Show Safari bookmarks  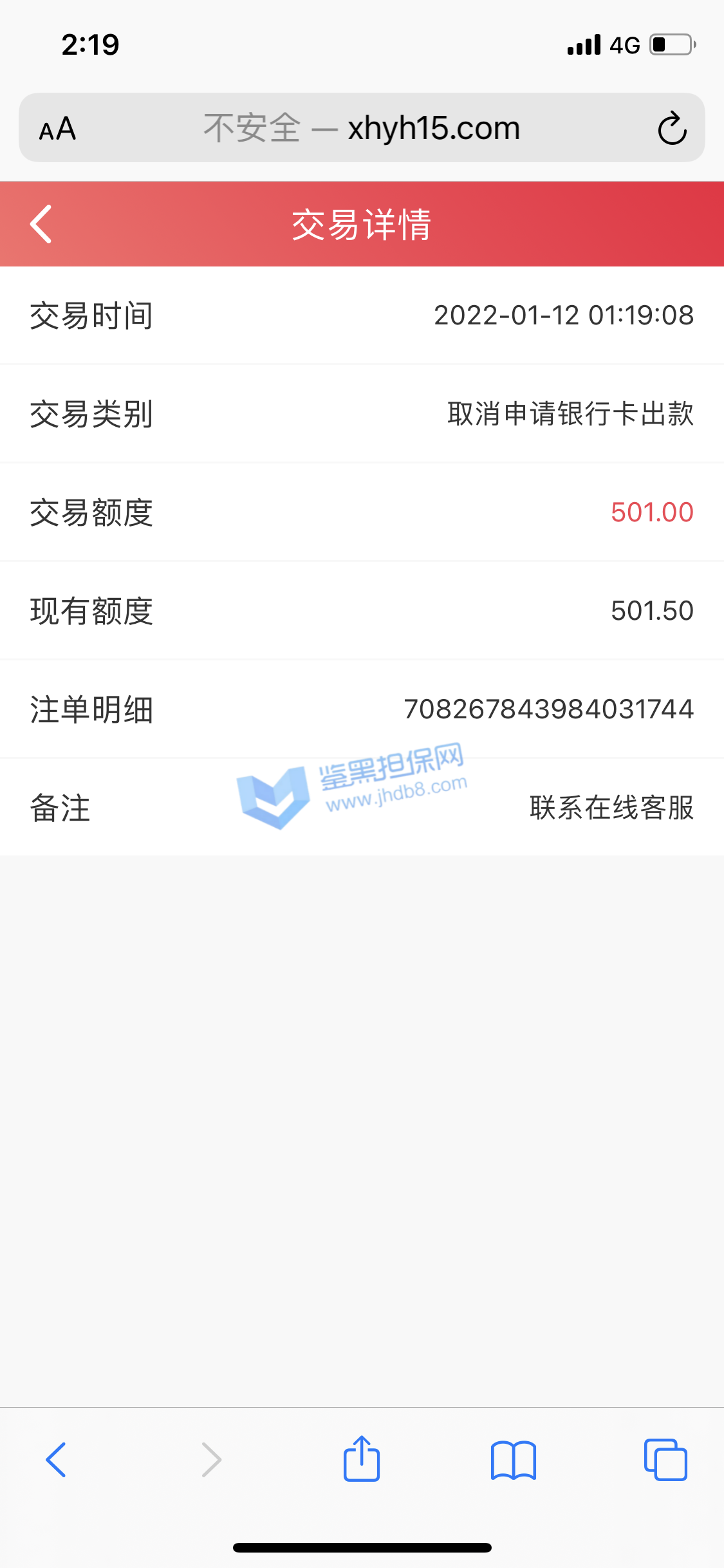tap(513, 1460)
